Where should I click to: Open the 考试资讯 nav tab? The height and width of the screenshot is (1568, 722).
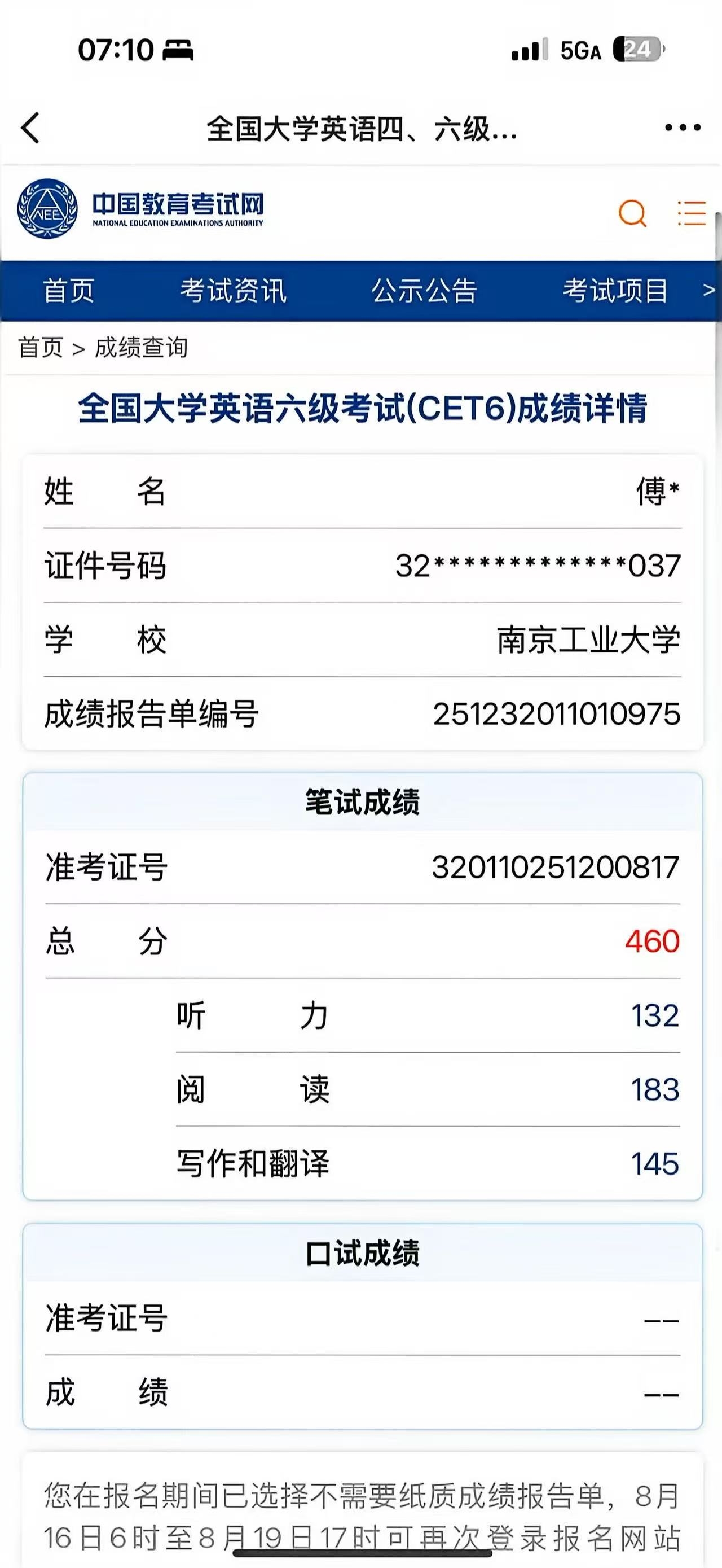pyautogui.click(x=233, y=290)
